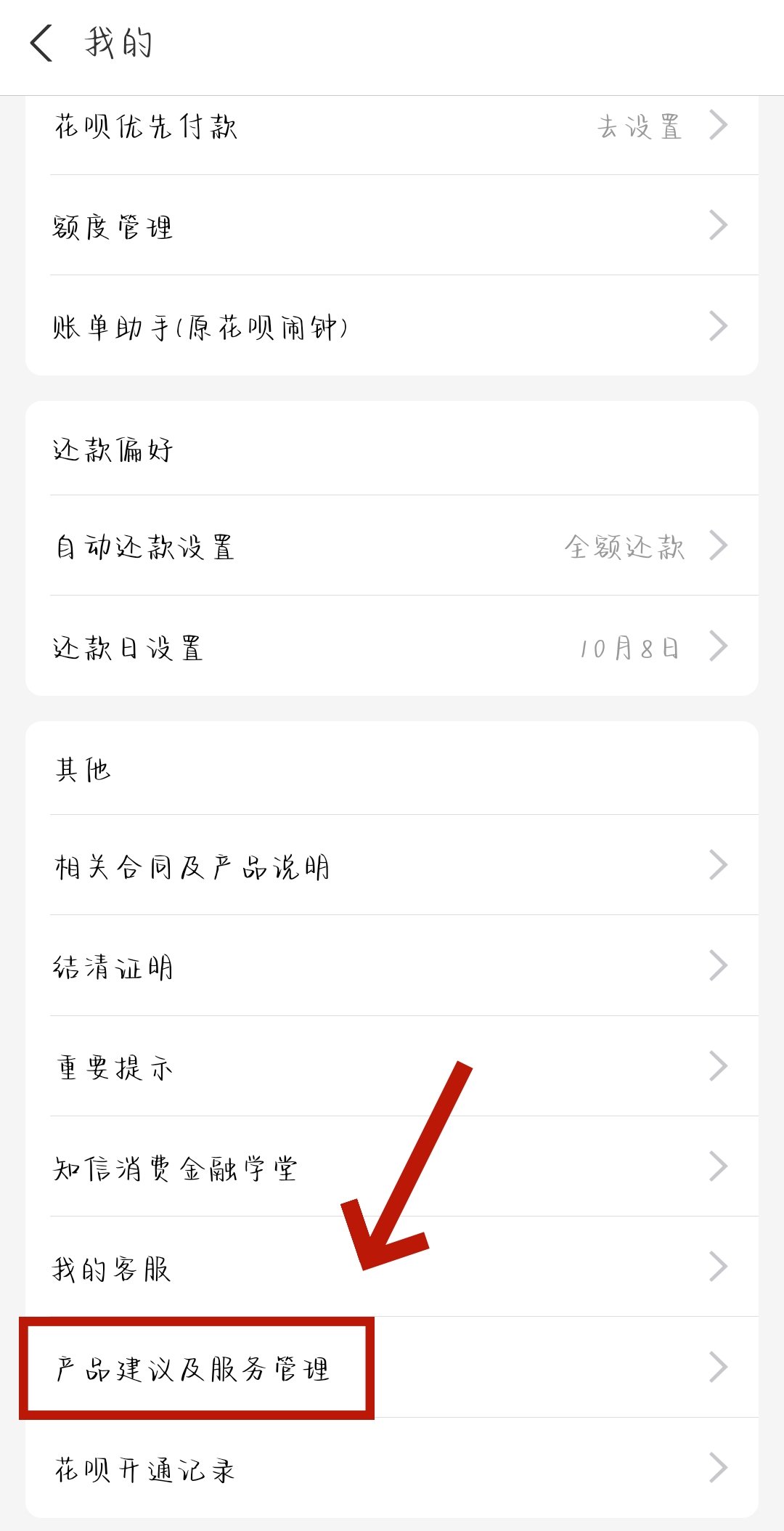Go back from the 我的 page
The width and height of the screenshot is (784, 1531).
click(x=41, y=43)
